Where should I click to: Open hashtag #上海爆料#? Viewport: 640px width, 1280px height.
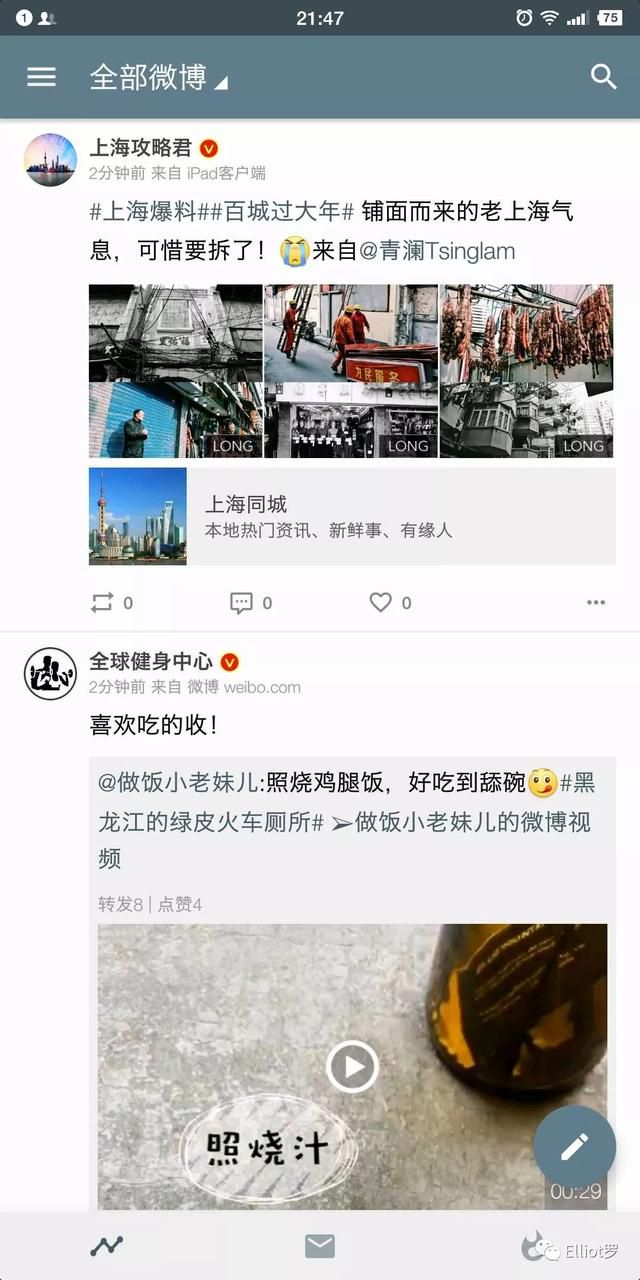(144, 211)
